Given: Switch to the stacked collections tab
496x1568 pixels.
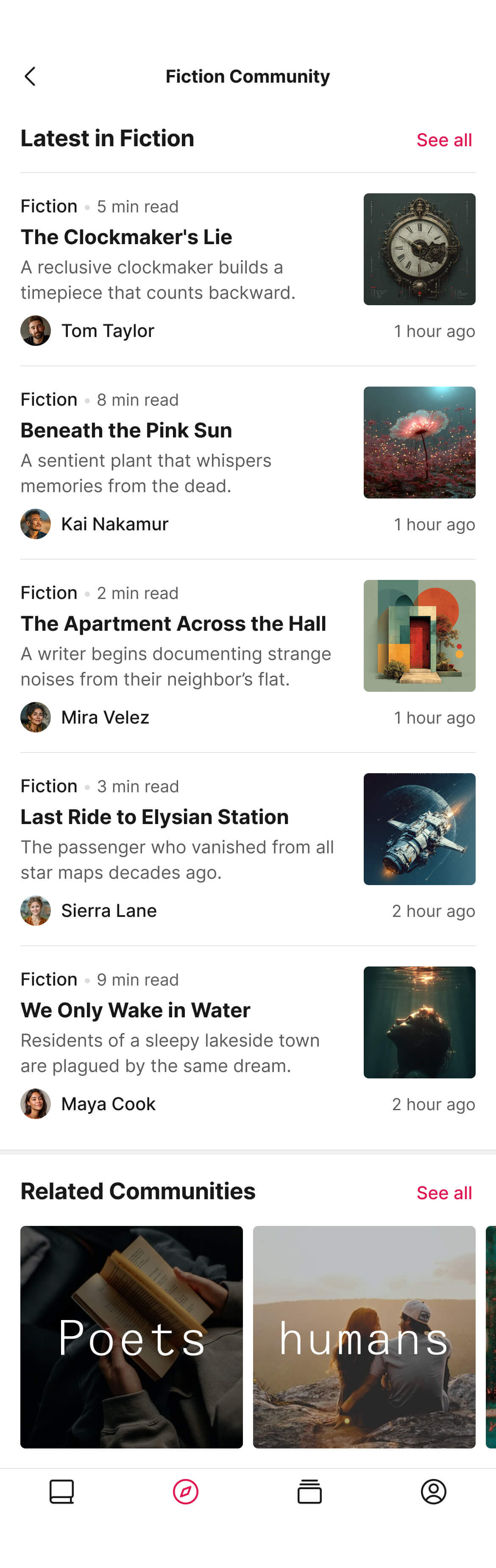Looking at the screenshot, I should pyautogui.click(x=310, y=1491).
